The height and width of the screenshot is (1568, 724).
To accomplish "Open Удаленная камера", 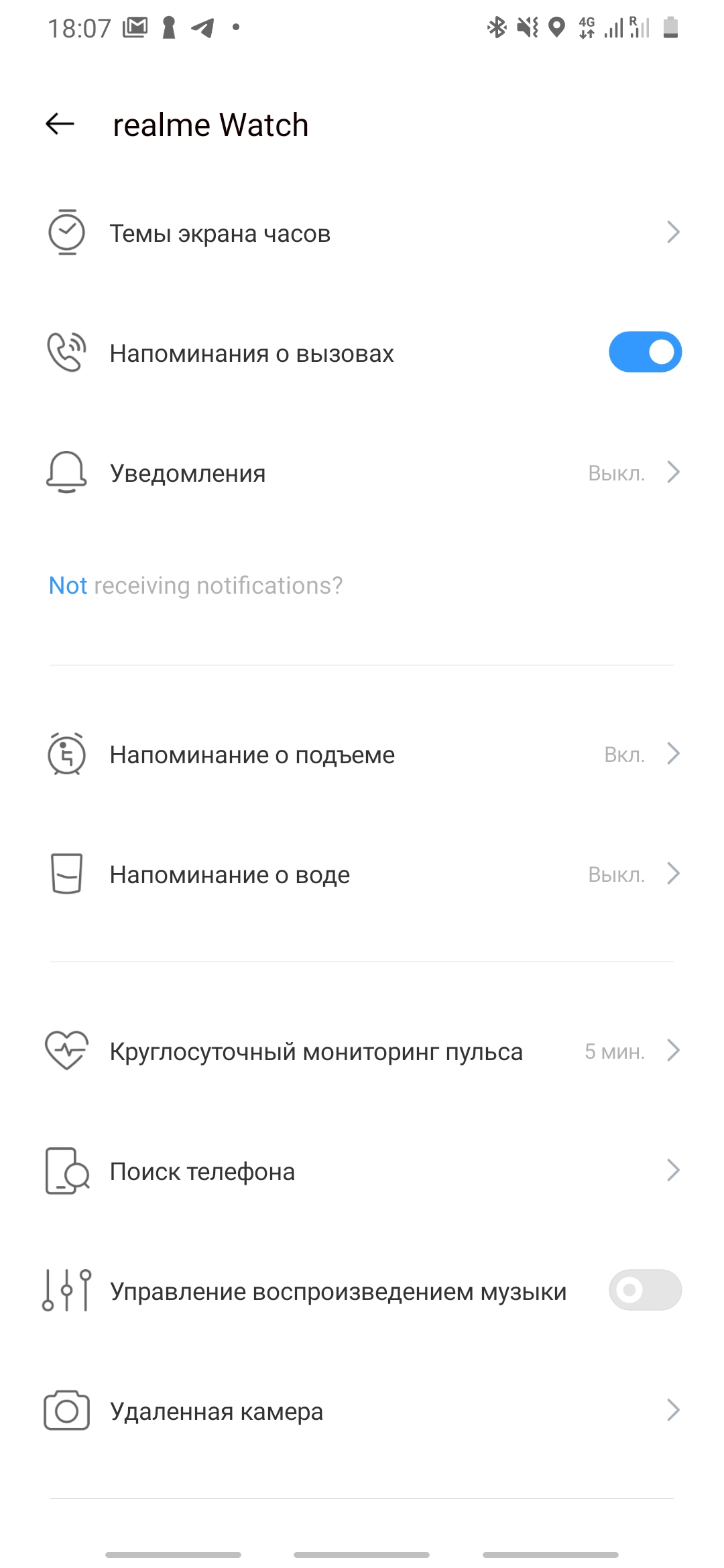I will tap(362, 1411).
